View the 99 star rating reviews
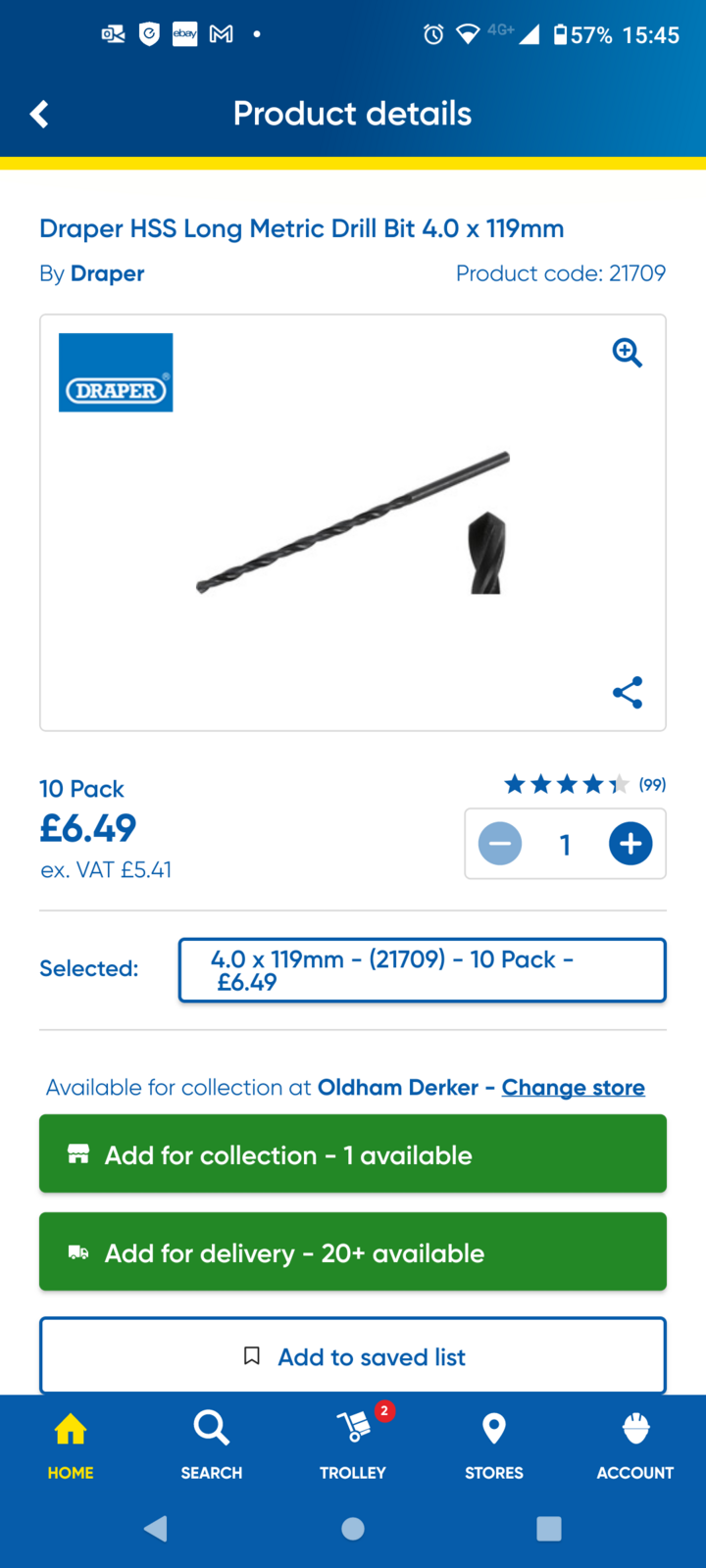Screen dimensions: 706x1568 [584, 784]
